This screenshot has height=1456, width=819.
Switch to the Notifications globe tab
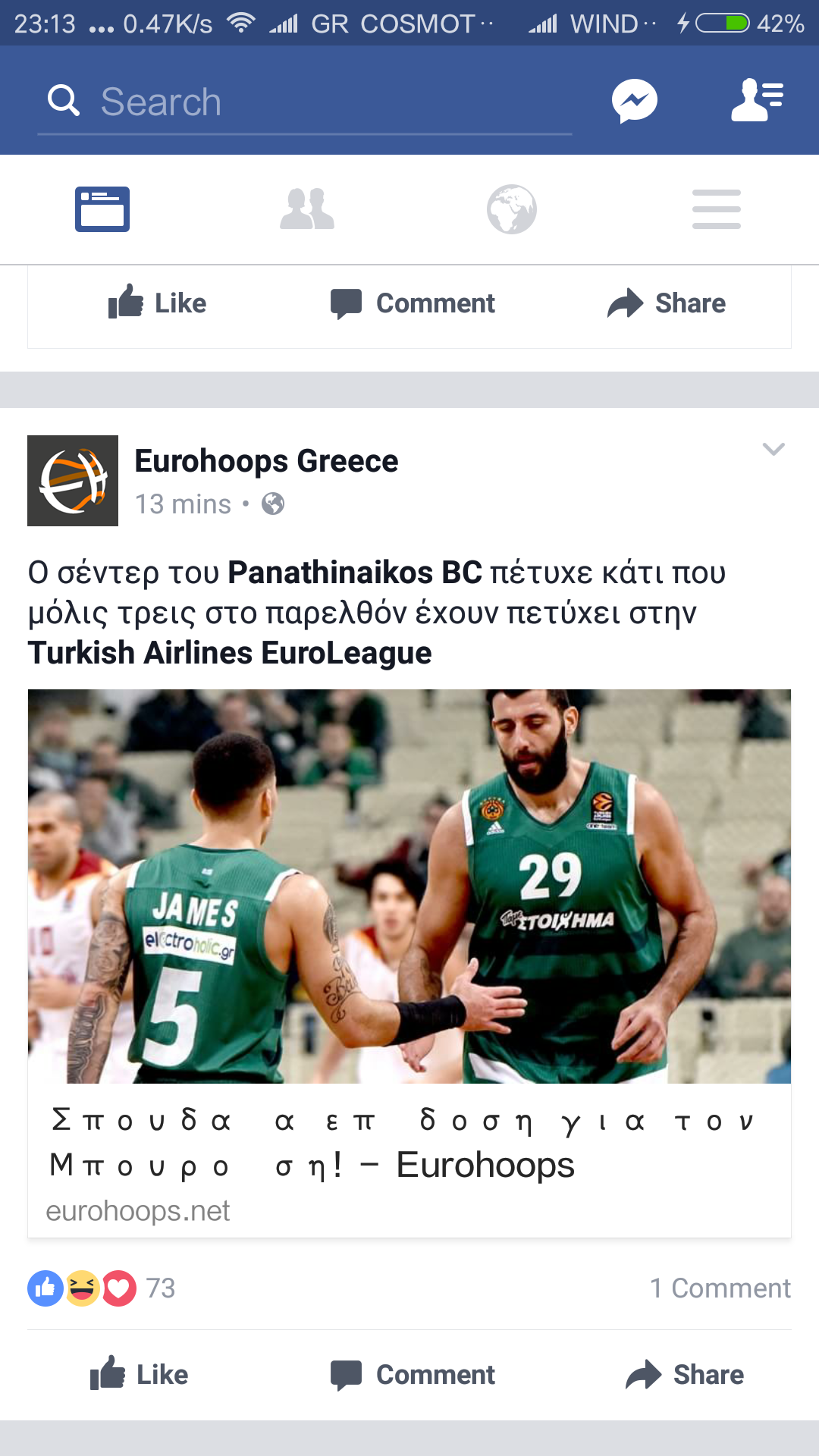pos(512,209)
